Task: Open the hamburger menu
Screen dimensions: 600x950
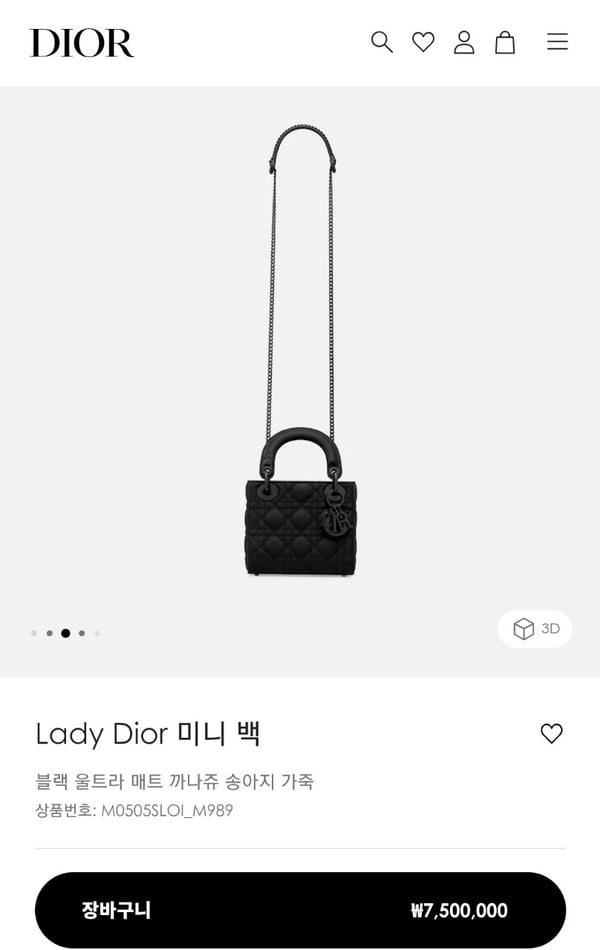Action: (x=557, y=42)
